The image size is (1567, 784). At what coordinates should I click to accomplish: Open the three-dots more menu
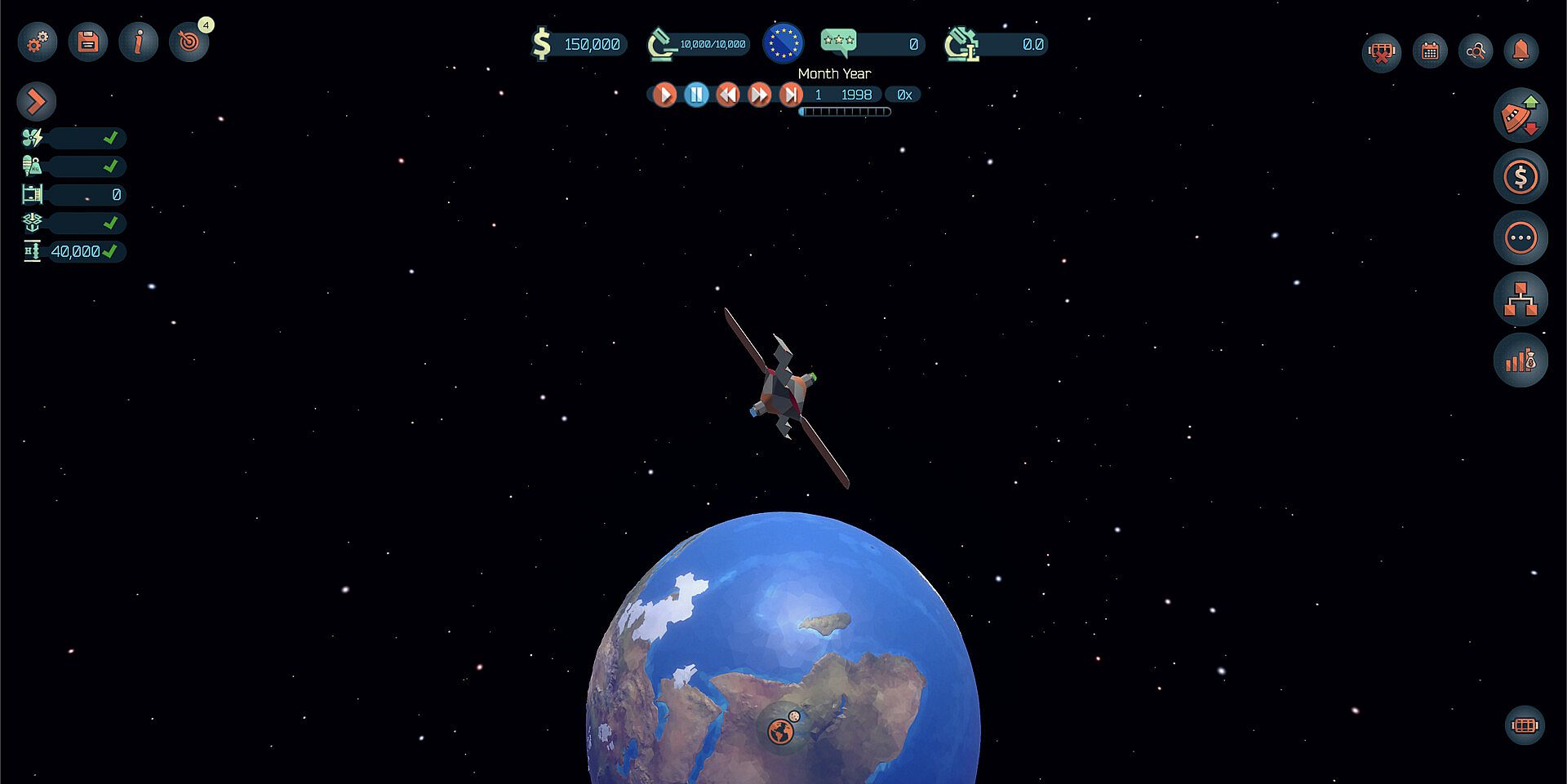click(1520, 238)
